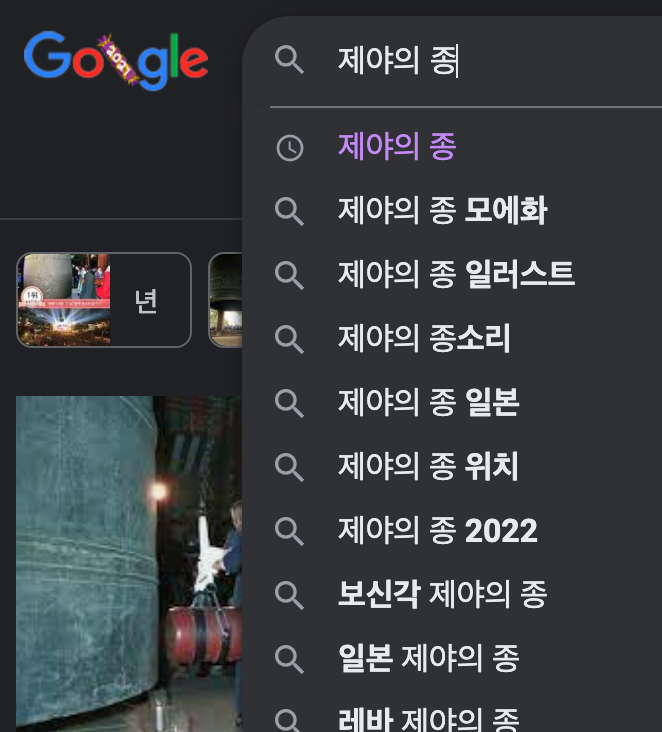Open the Google logo homepage link

point(116,59)
